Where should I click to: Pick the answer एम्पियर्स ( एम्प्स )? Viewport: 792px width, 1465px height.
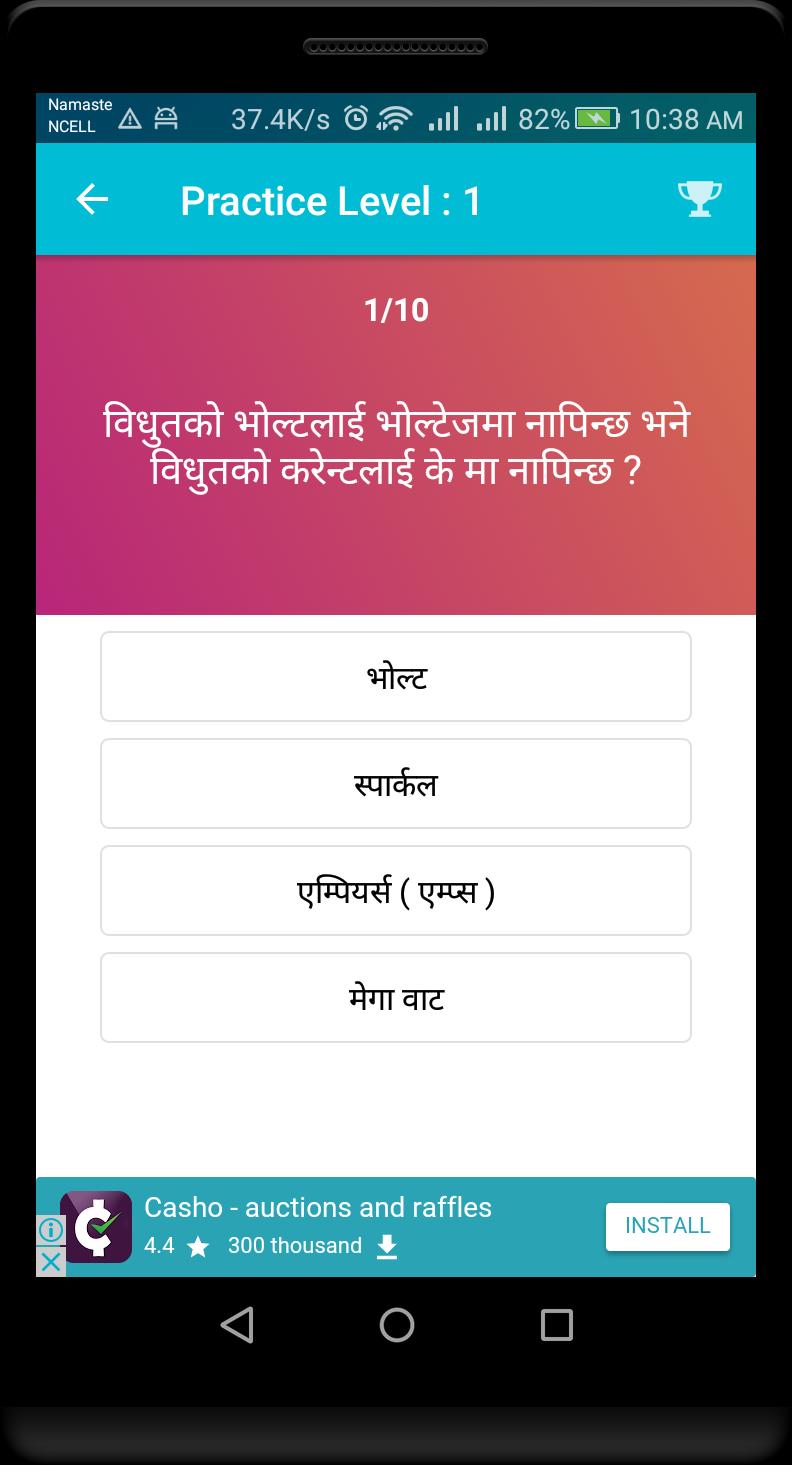pyautogui.click(x=396, y=890)
